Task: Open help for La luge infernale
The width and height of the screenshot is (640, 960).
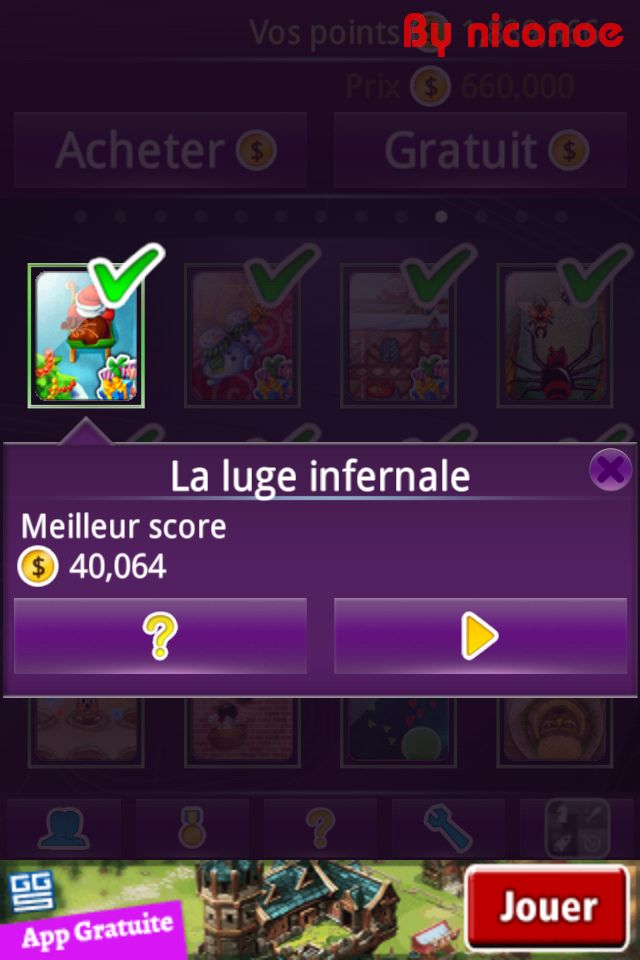Action: (x=160, y=636)
